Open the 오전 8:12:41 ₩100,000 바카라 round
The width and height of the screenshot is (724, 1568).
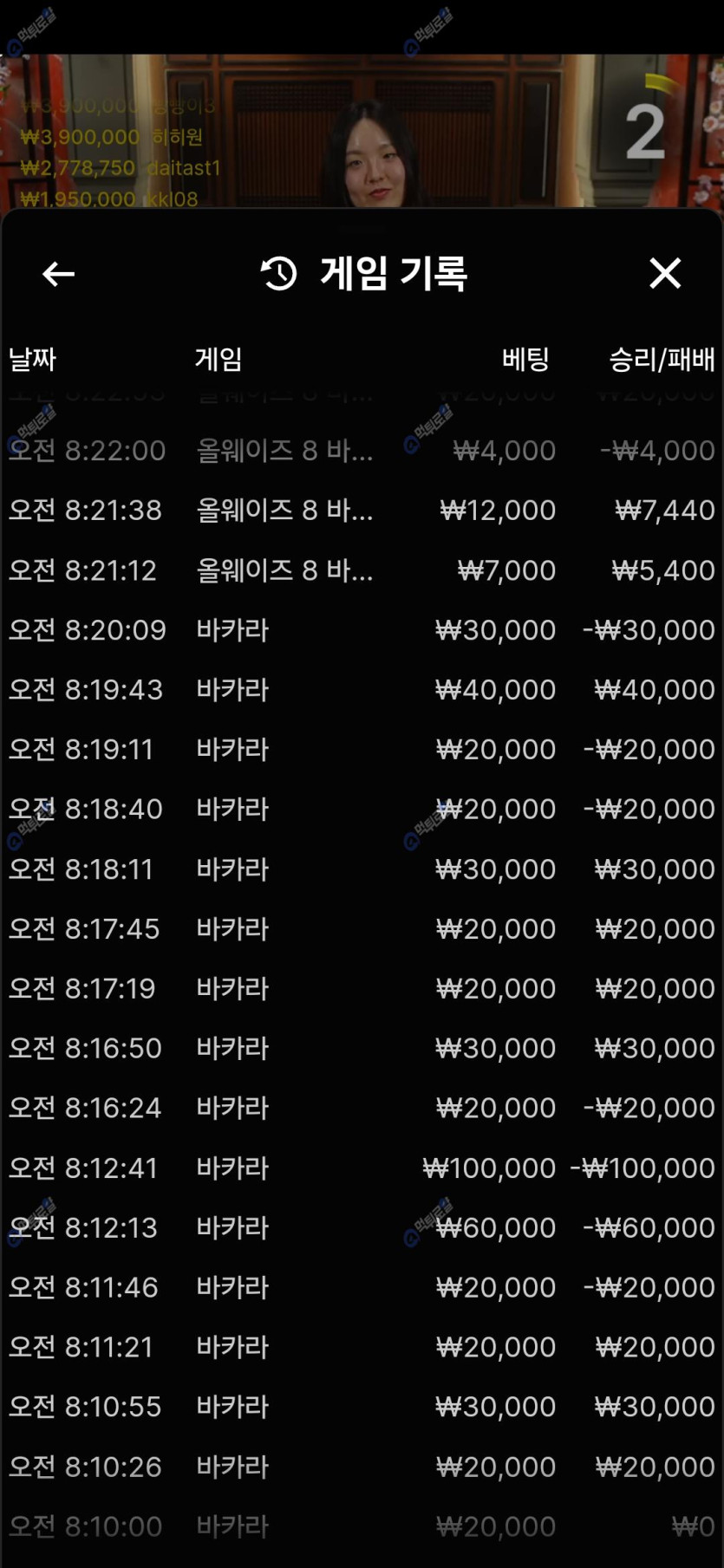click(362, 1168)
